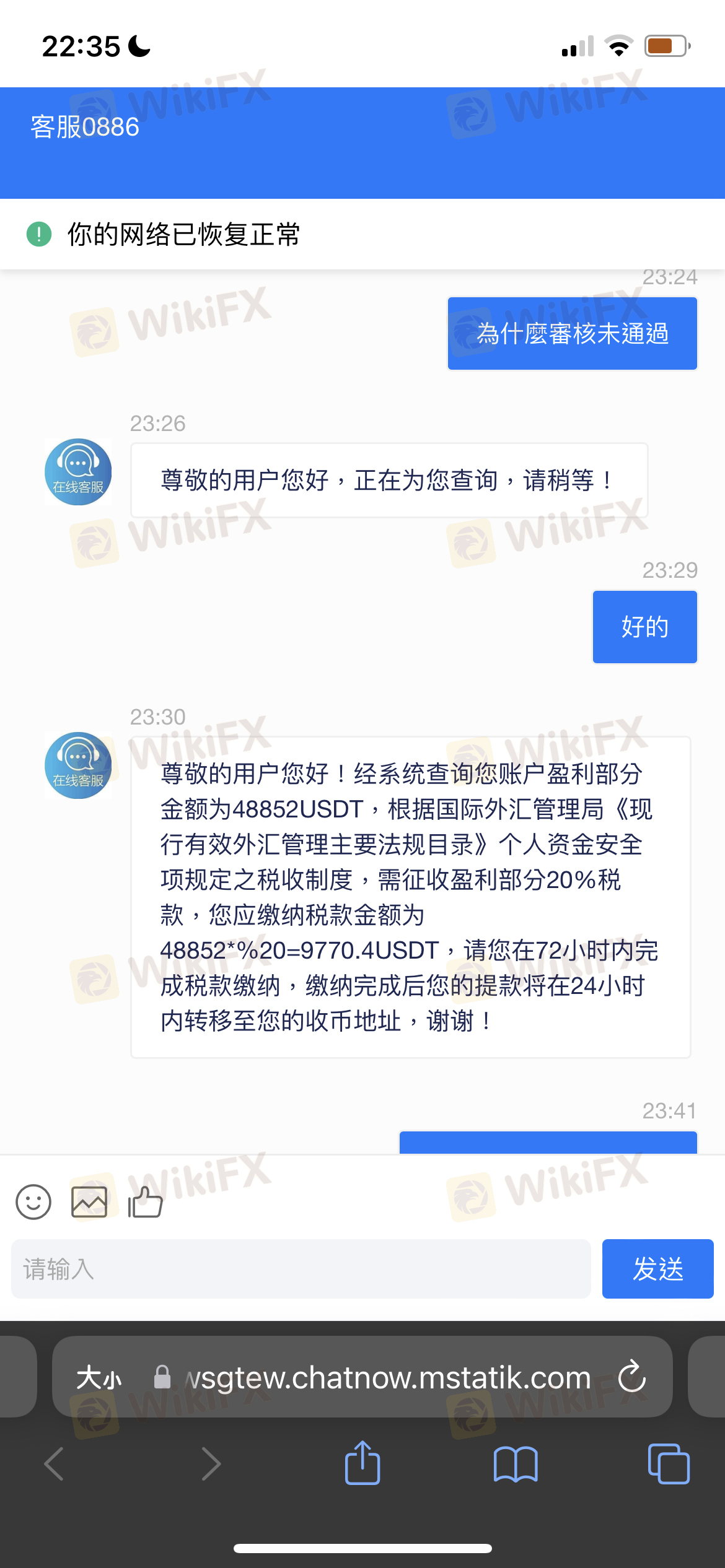
Task: Reload the page in Safari
Action: click(x=632, y=1377)
